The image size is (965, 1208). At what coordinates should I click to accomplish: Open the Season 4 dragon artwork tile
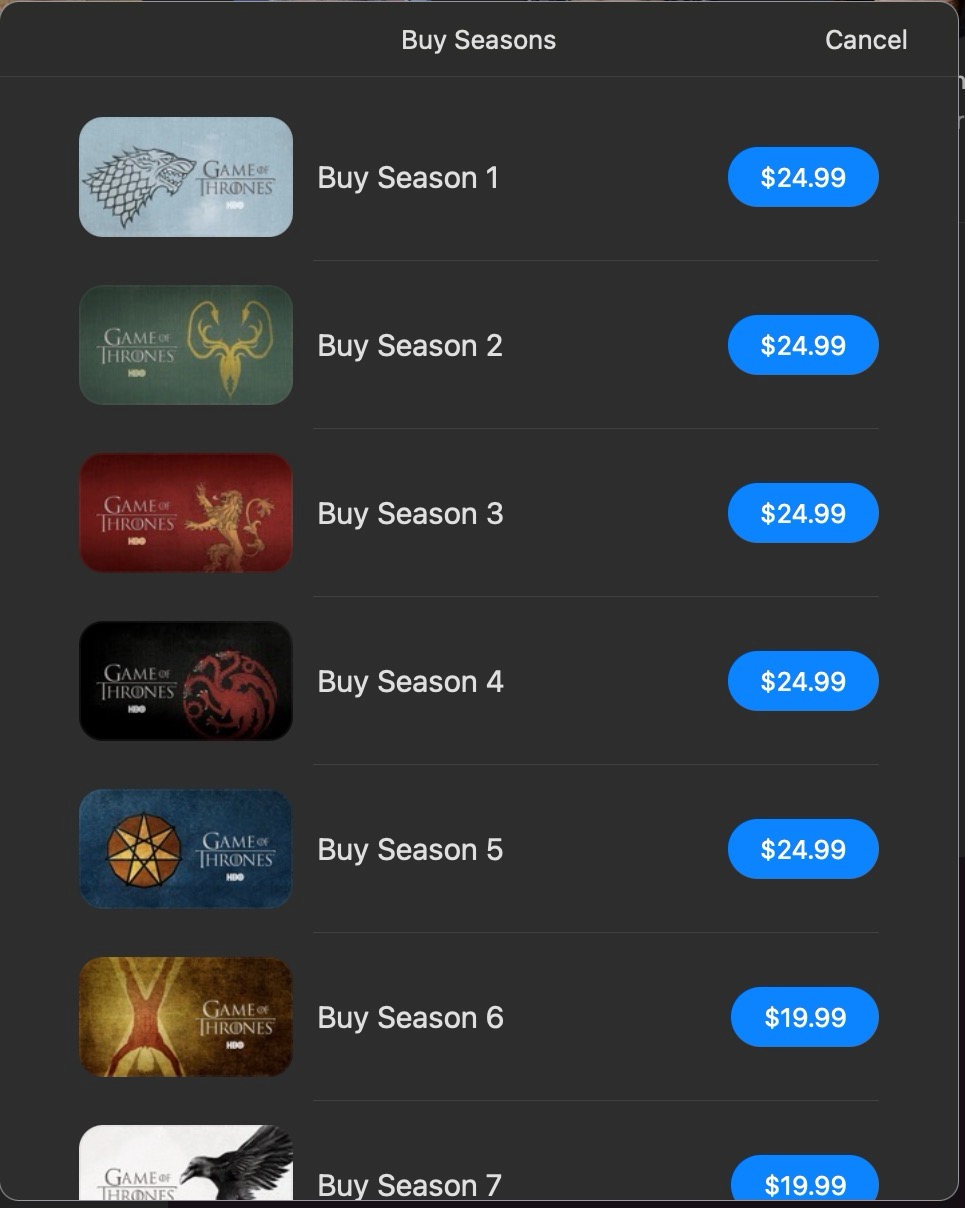pyautogui.click(x=186, y=681)
